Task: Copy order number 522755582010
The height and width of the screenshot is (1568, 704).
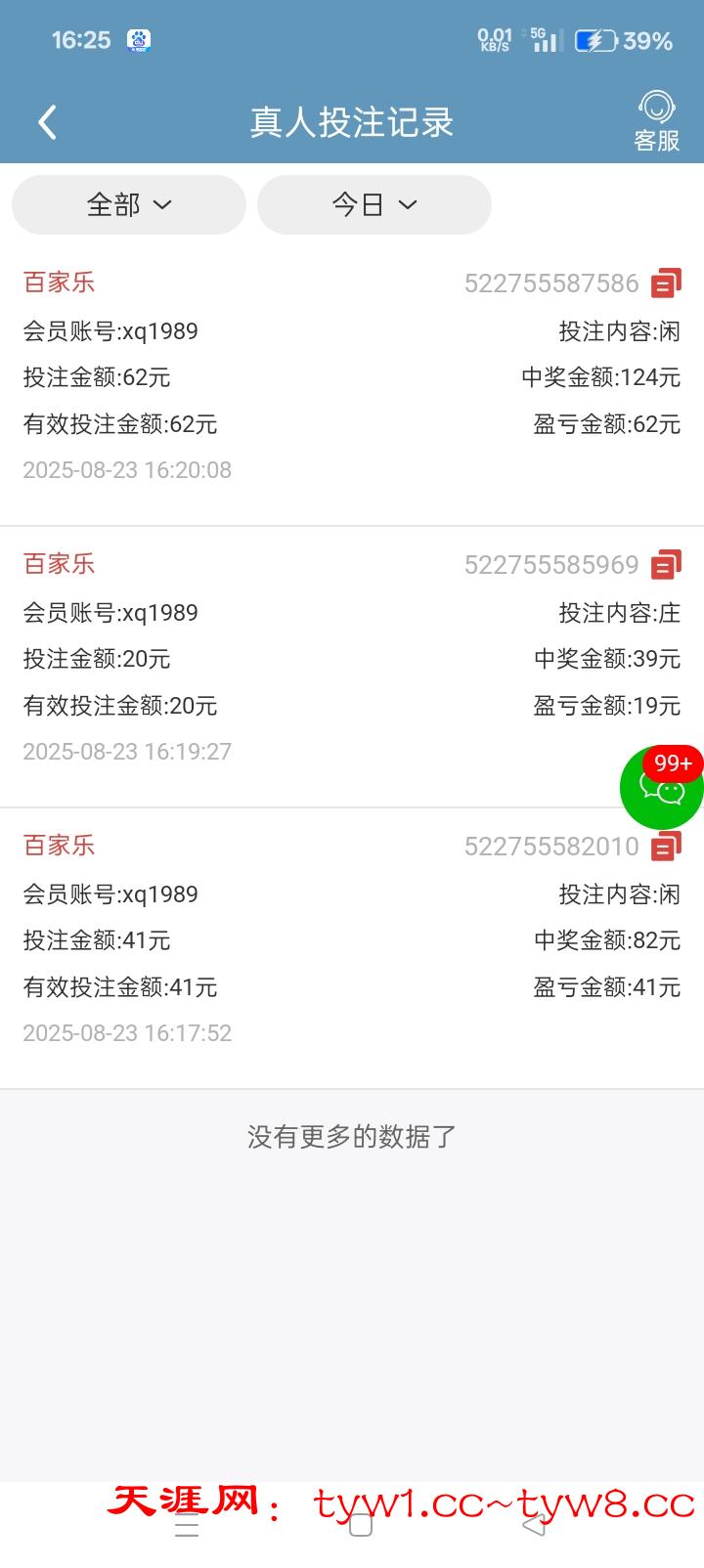Action: click(667, 847)
